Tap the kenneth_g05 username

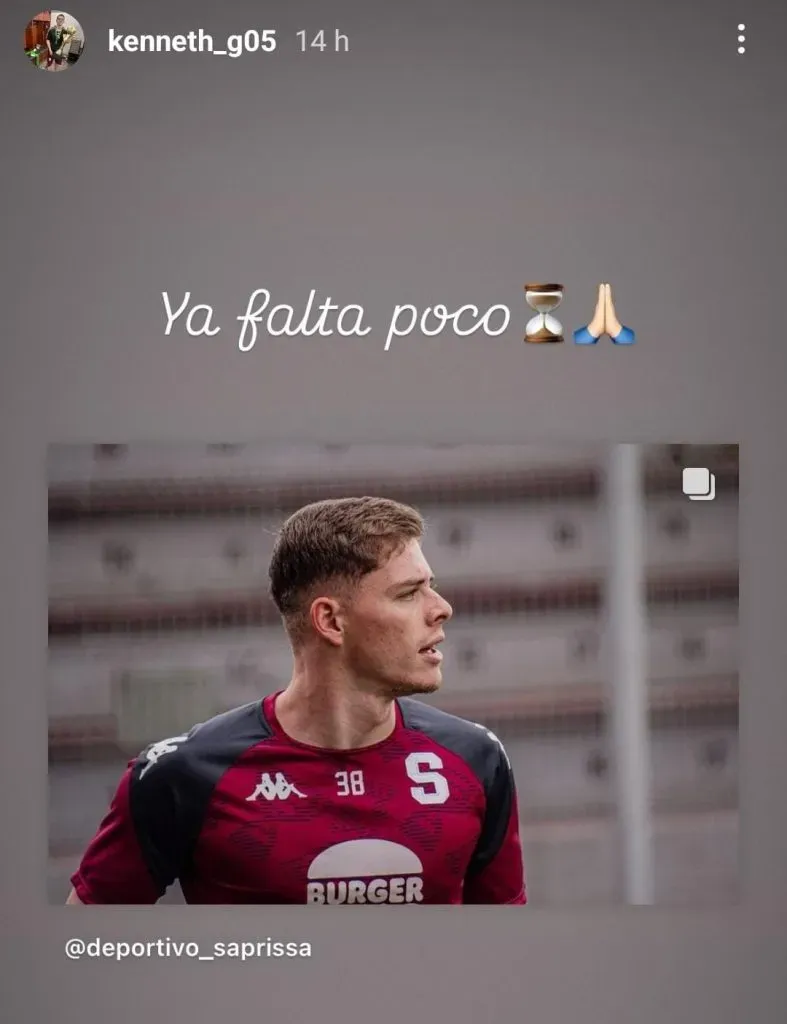pos(191,41)
